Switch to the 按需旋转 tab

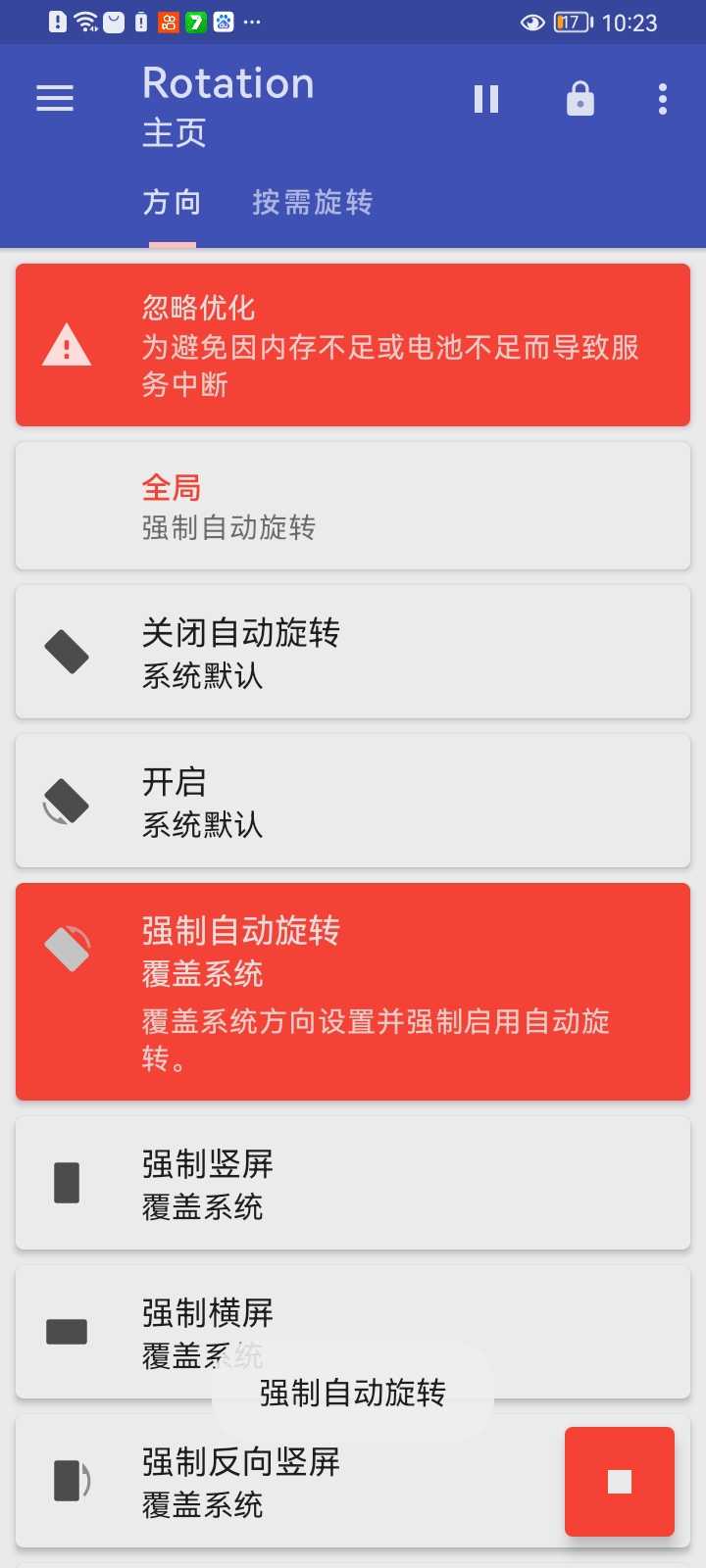(313, 203)
